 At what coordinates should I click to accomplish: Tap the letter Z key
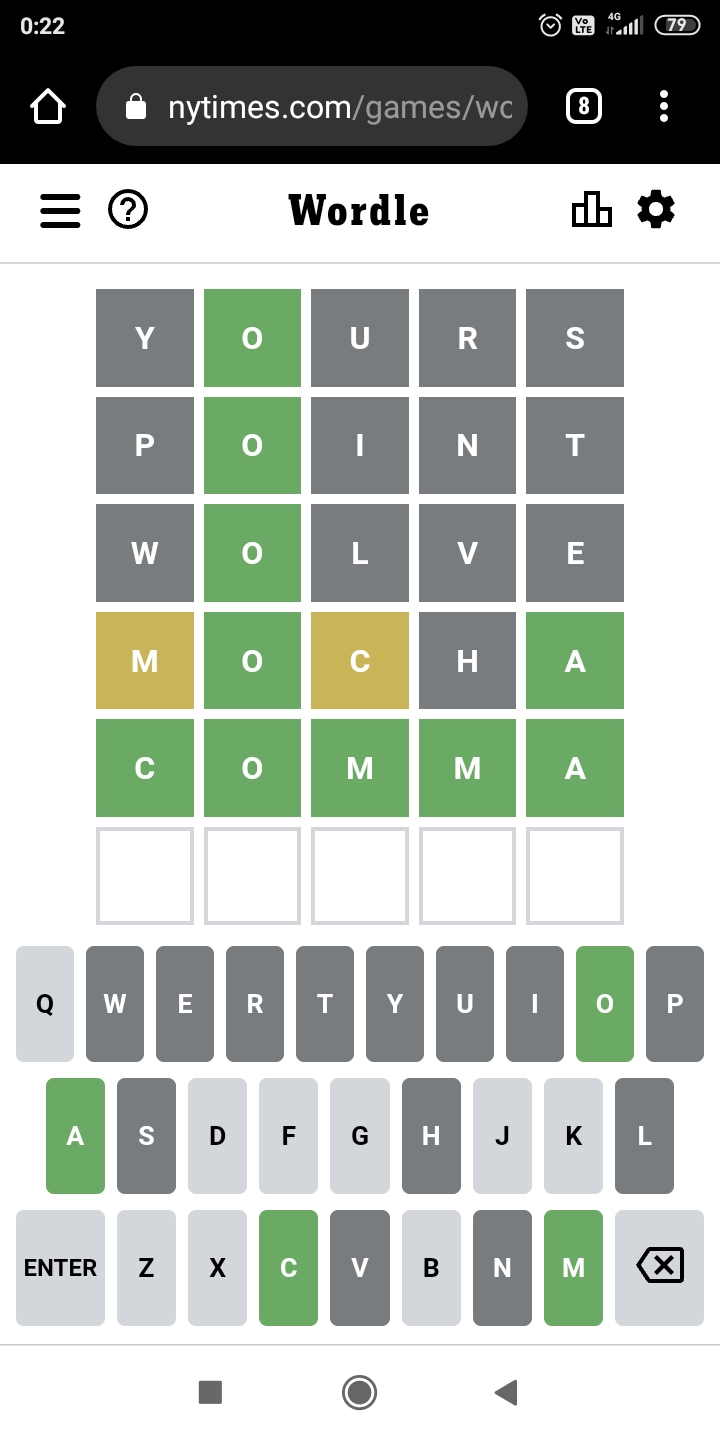point(146,1268)
